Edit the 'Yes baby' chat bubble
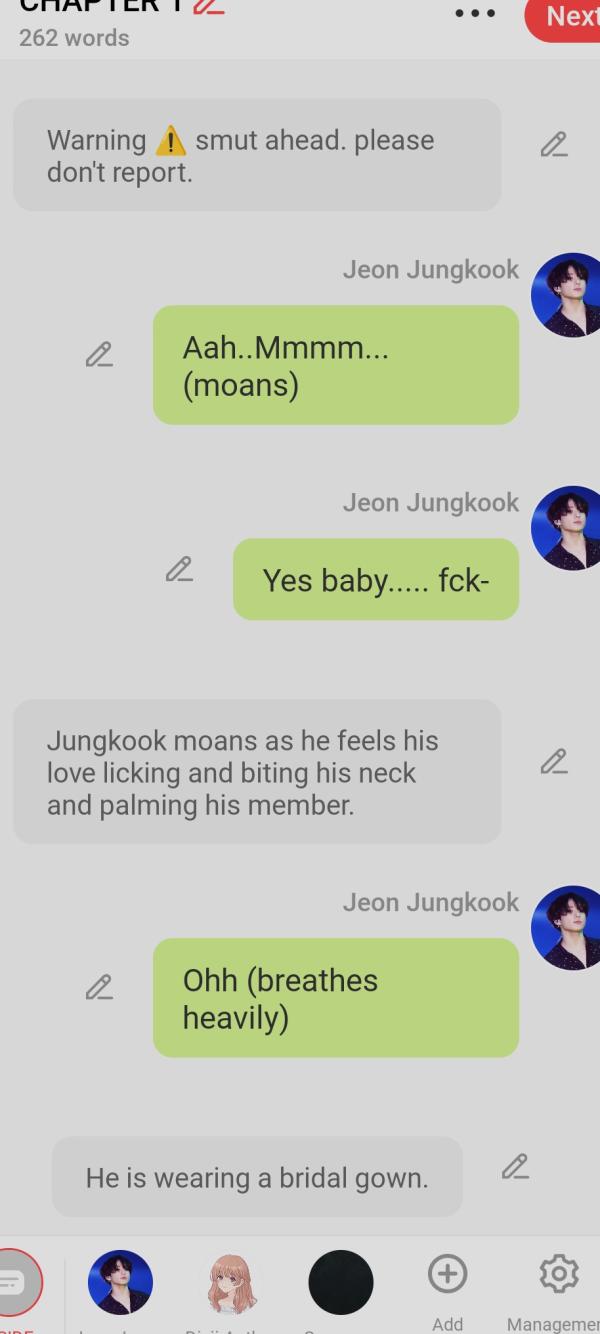This screenshot has width=600, height=1334. pyautogui.click(x=179, y=570)
